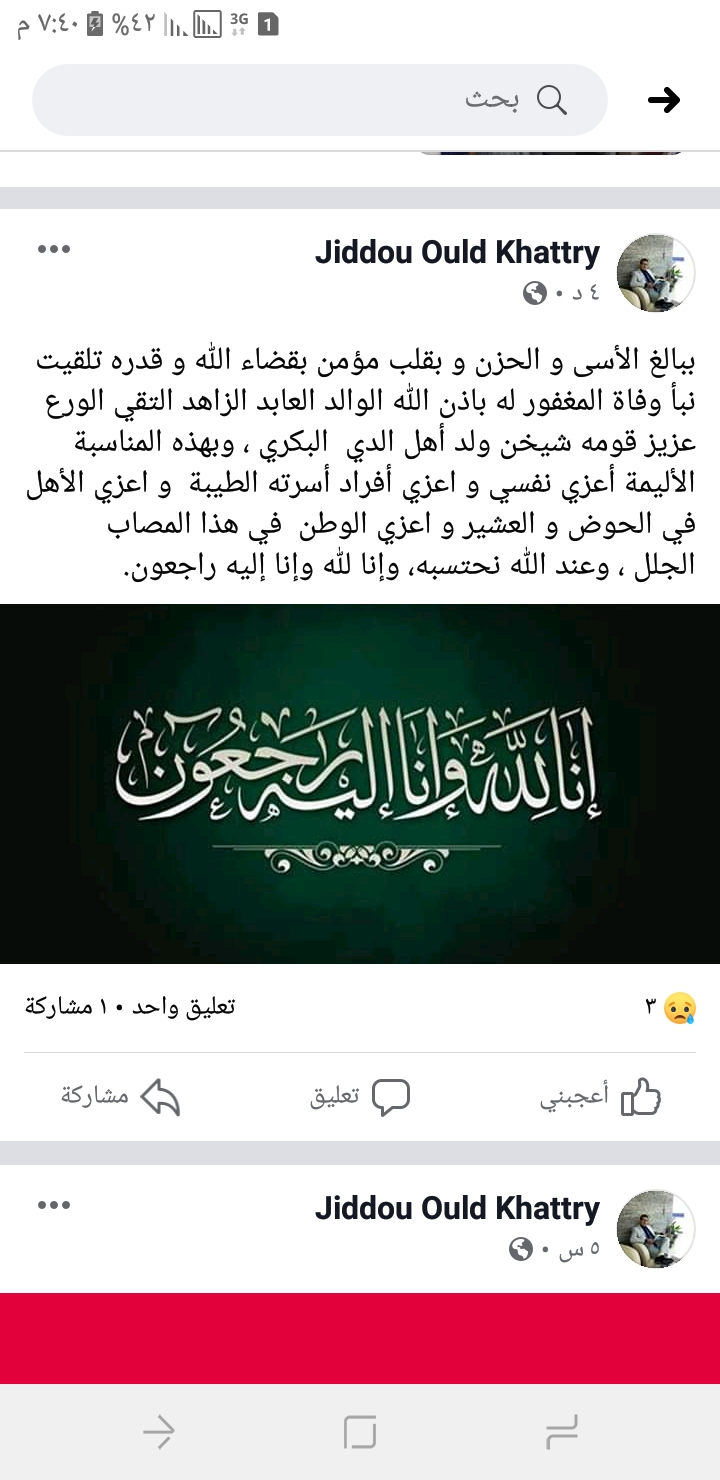Screen dimensions: 720x1480
Task: View profile picture on the condolence post
Action: click(x=656, y=273)
